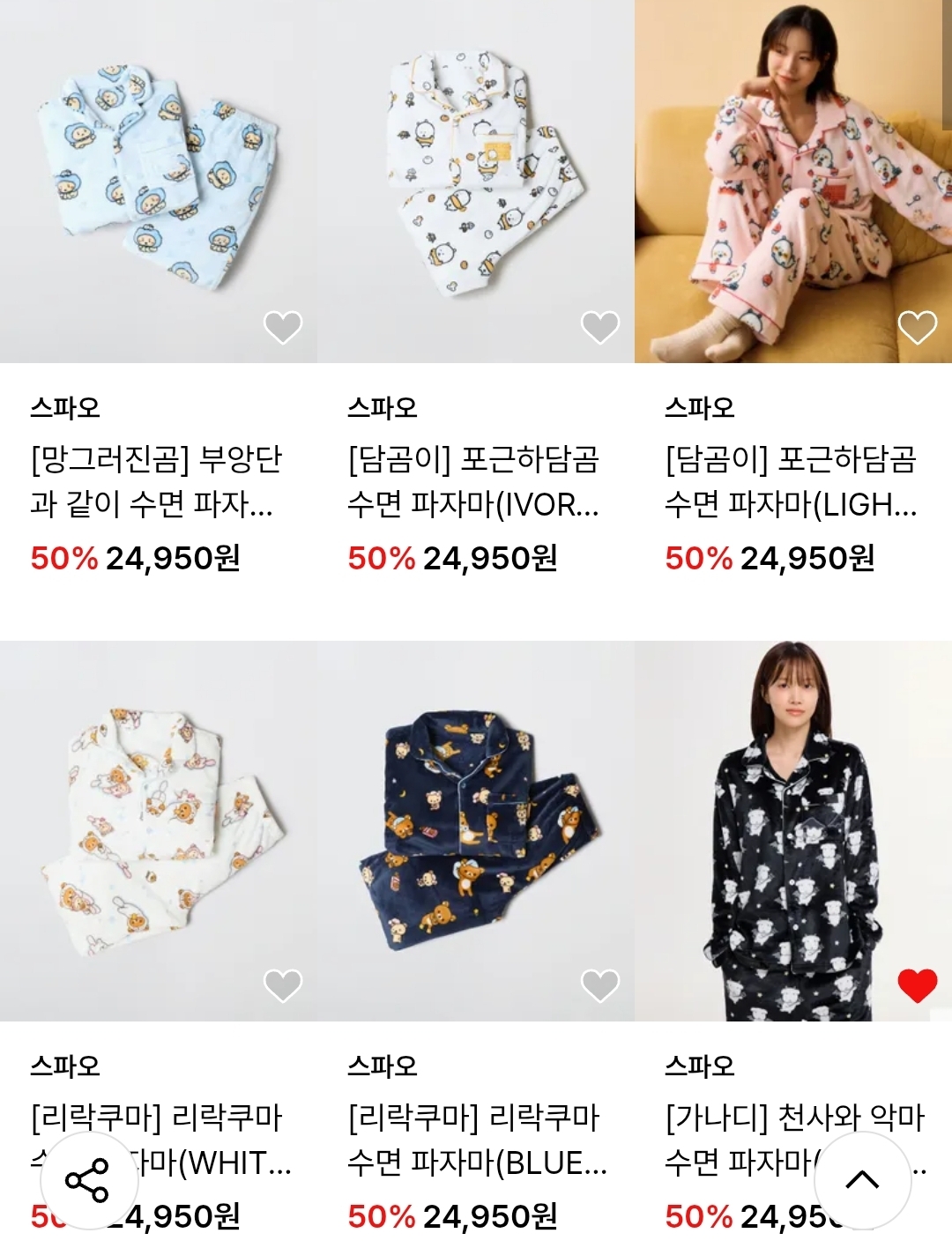952x1248 pixels.
Task: Jump back to top of page
Action: [862, 1180]
